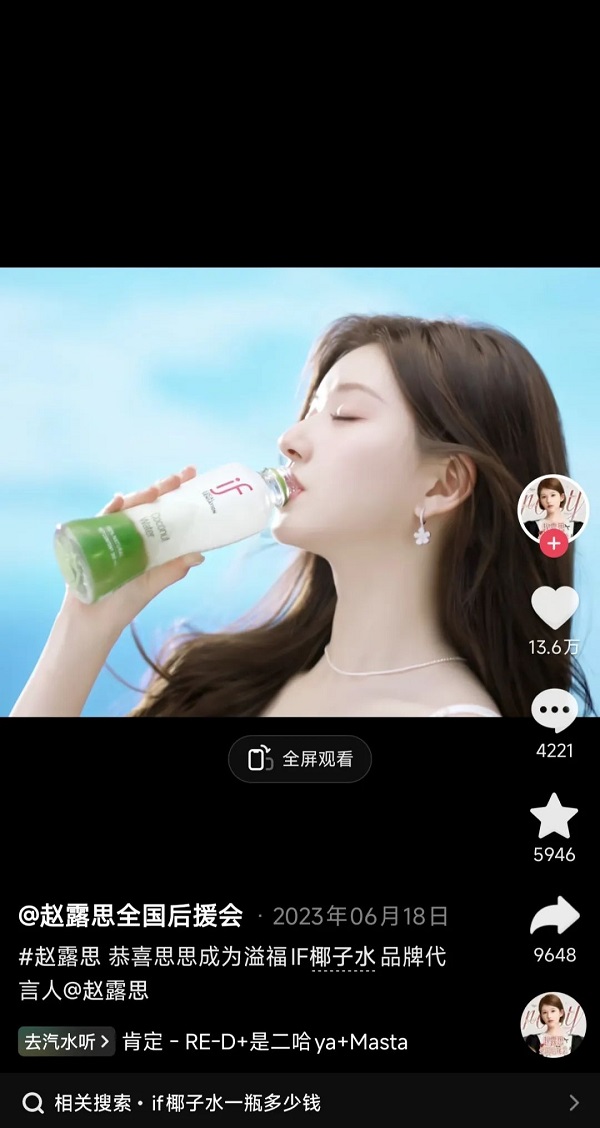Screen dimensions: 600x1128
Task: Like this video with the heart icon
Action: pos(554,608)
